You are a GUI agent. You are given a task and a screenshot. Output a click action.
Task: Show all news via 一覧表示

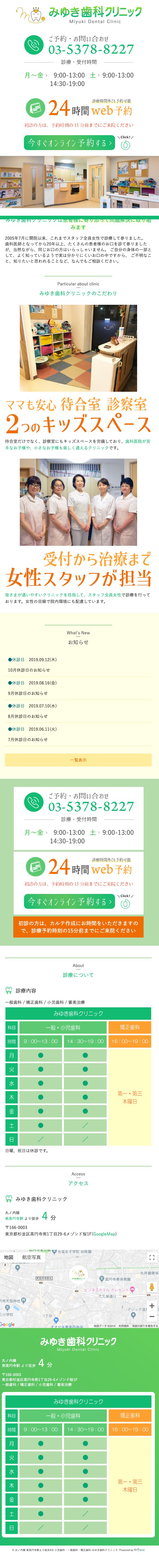click(78, 760)
